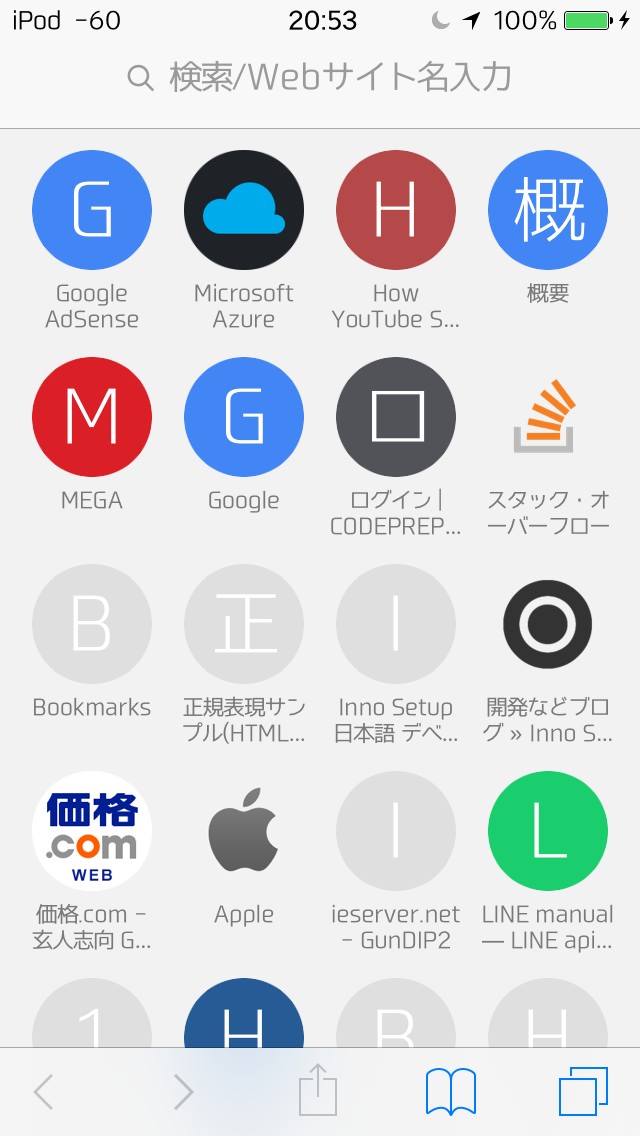Open the Inno Setup 日本語 favorite

396,624
